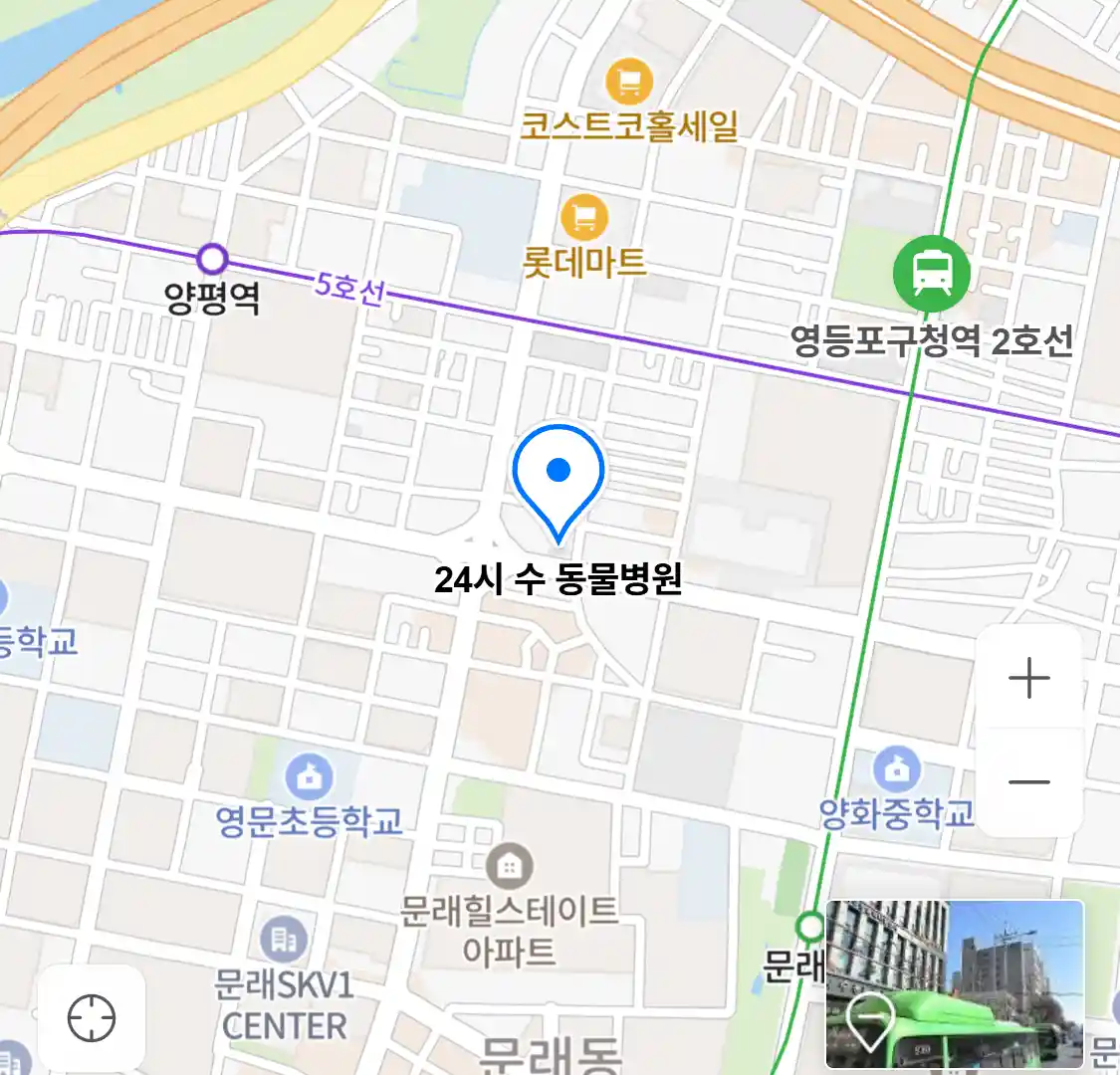Tap the 24시 수 동물병원 location pin
Image resolution: width=1120 pixels, height=1075 pixels.
(559, 478)
